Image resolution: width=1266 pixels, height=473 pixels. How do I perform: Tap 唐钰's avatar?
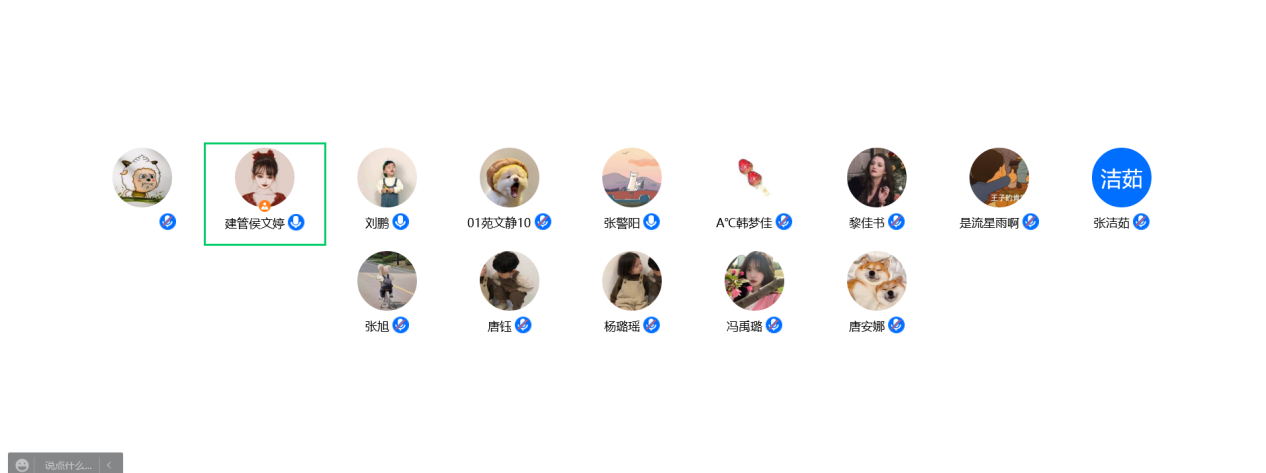click(509, 280)
